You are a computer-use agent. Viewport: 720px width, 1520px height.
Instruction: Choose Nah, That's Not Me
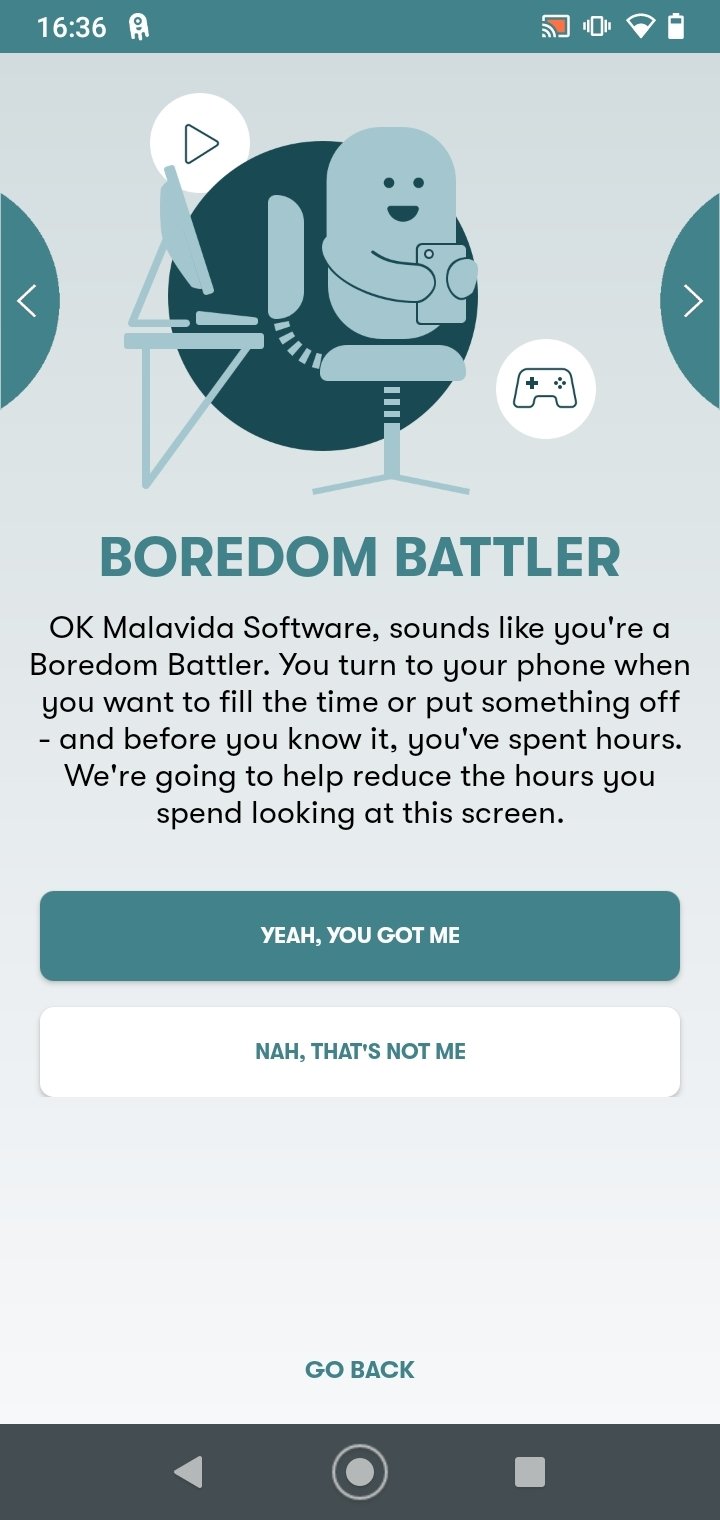(x=360, y=1051)
